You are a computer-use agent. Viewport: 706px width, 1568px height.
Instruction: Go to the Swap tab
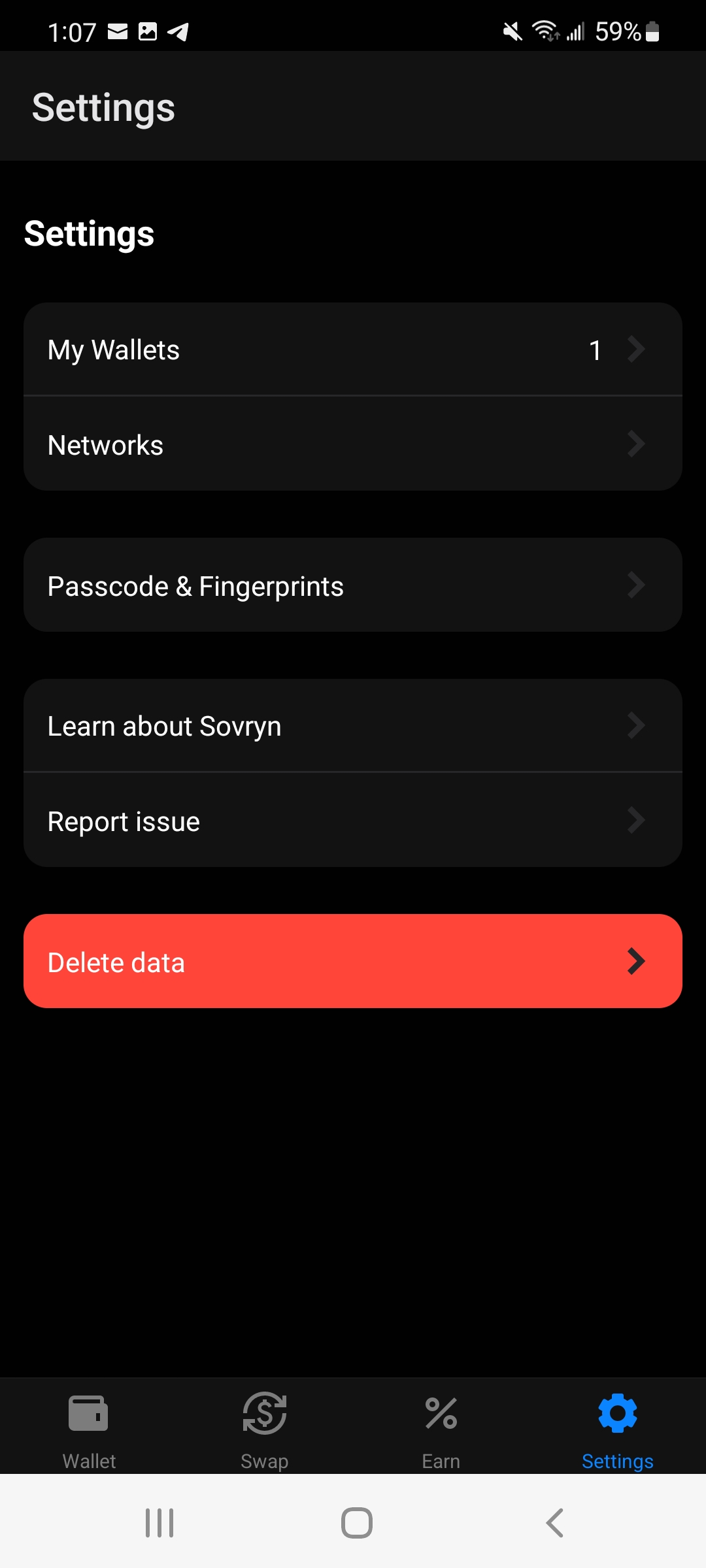(265, 1431)
